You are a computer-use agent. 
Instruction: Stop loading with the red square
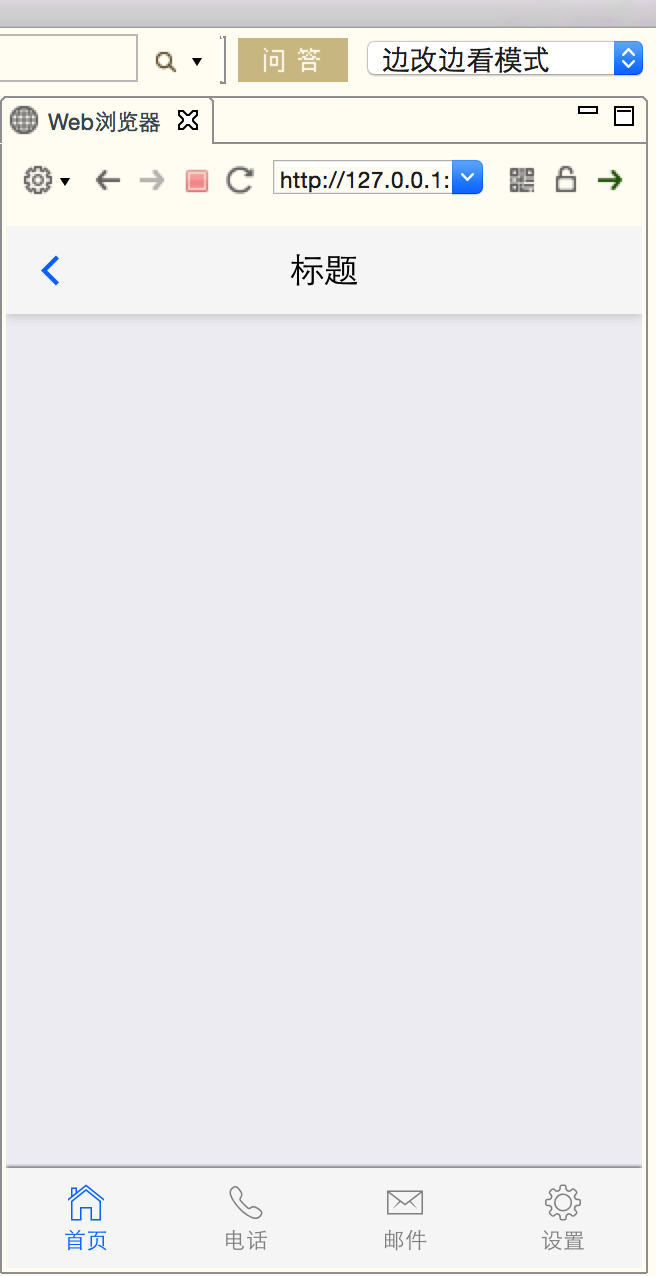click(197, 181)
